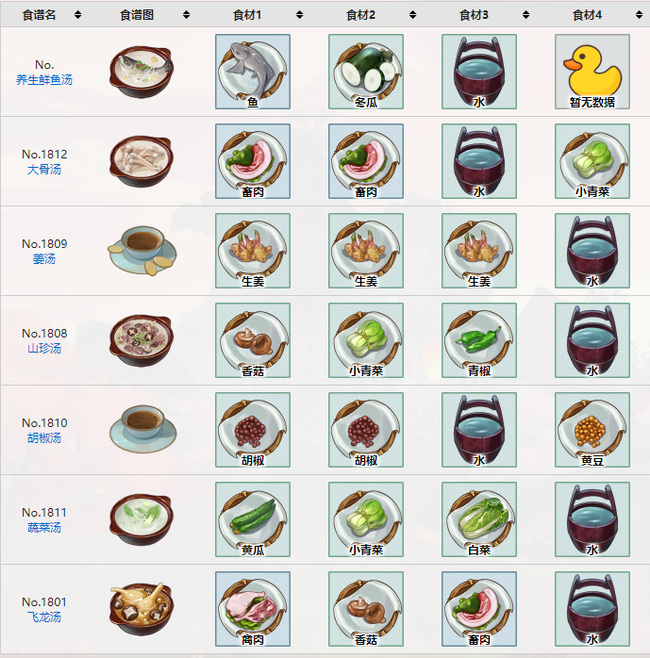Screen dimensions: 650x658
Task: View the 冬瓜 ingredient tile
Action: [x=366, y=71]
